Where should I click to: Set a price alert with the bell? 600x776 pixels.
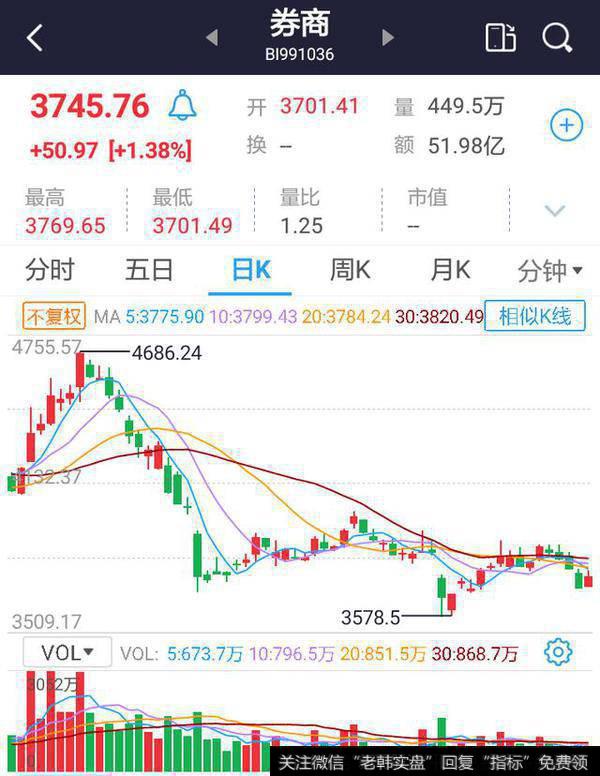(x=182, y=104)
